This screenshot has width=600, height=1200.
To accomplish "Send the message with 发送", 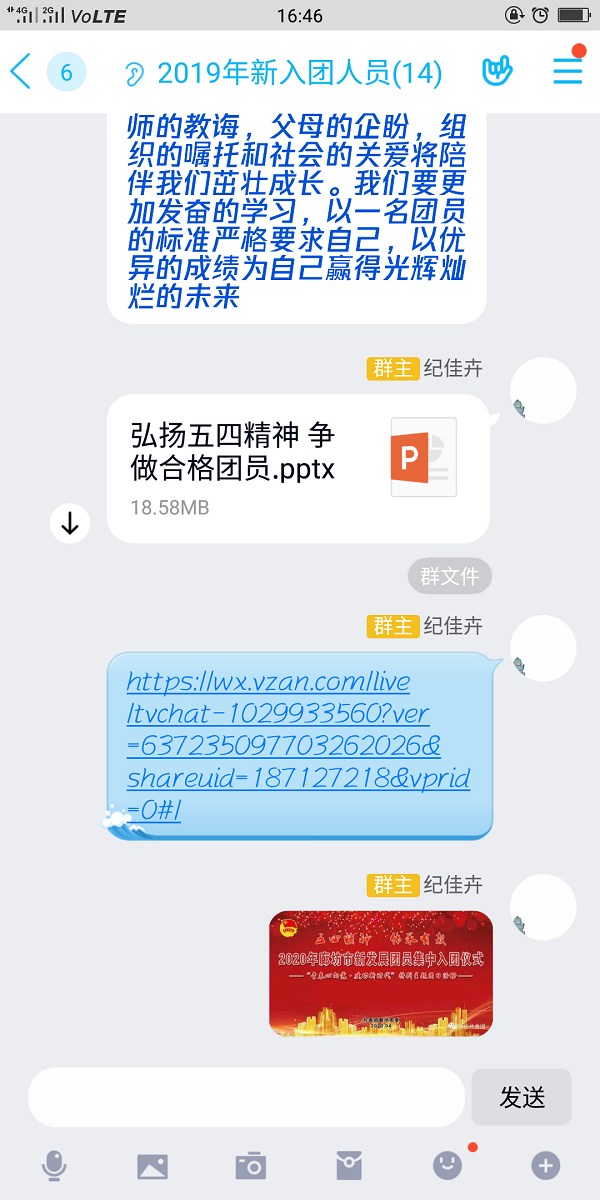I will 521,1097.
